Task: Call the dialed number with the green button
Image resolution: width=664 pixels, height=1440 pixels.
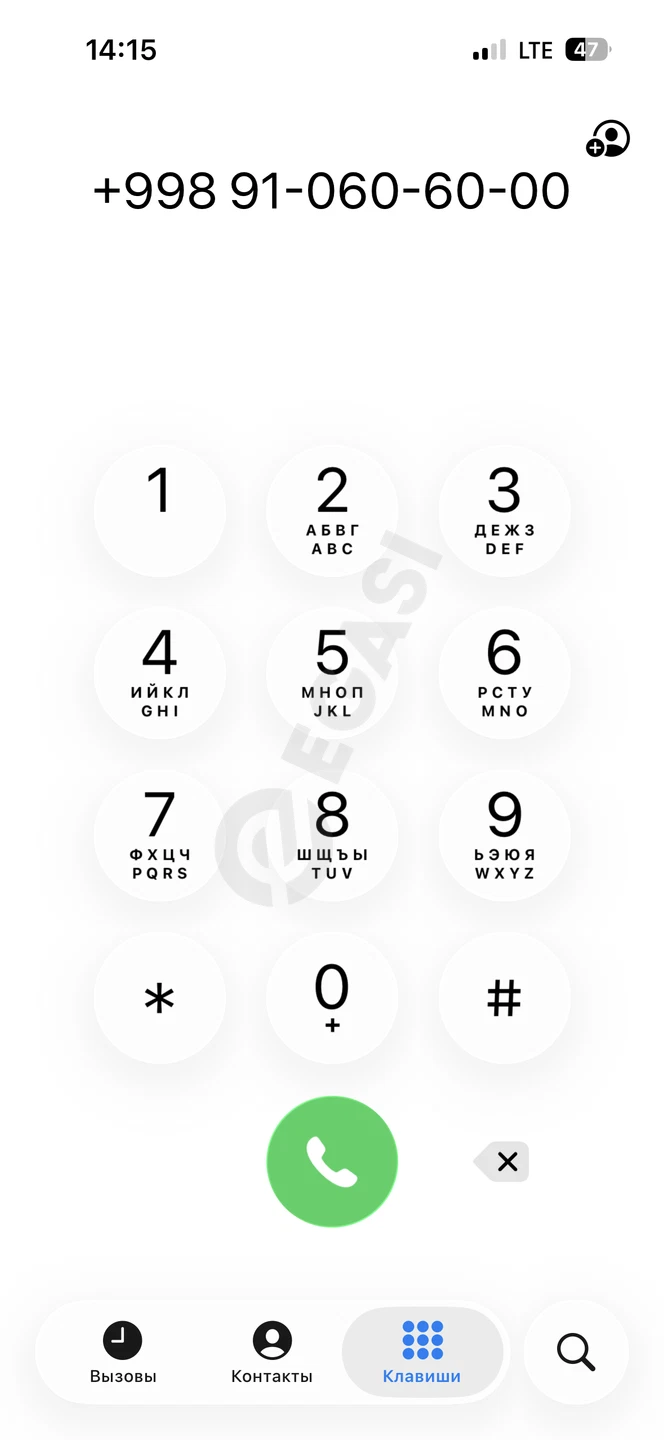Action: [x=332, y=1161]
